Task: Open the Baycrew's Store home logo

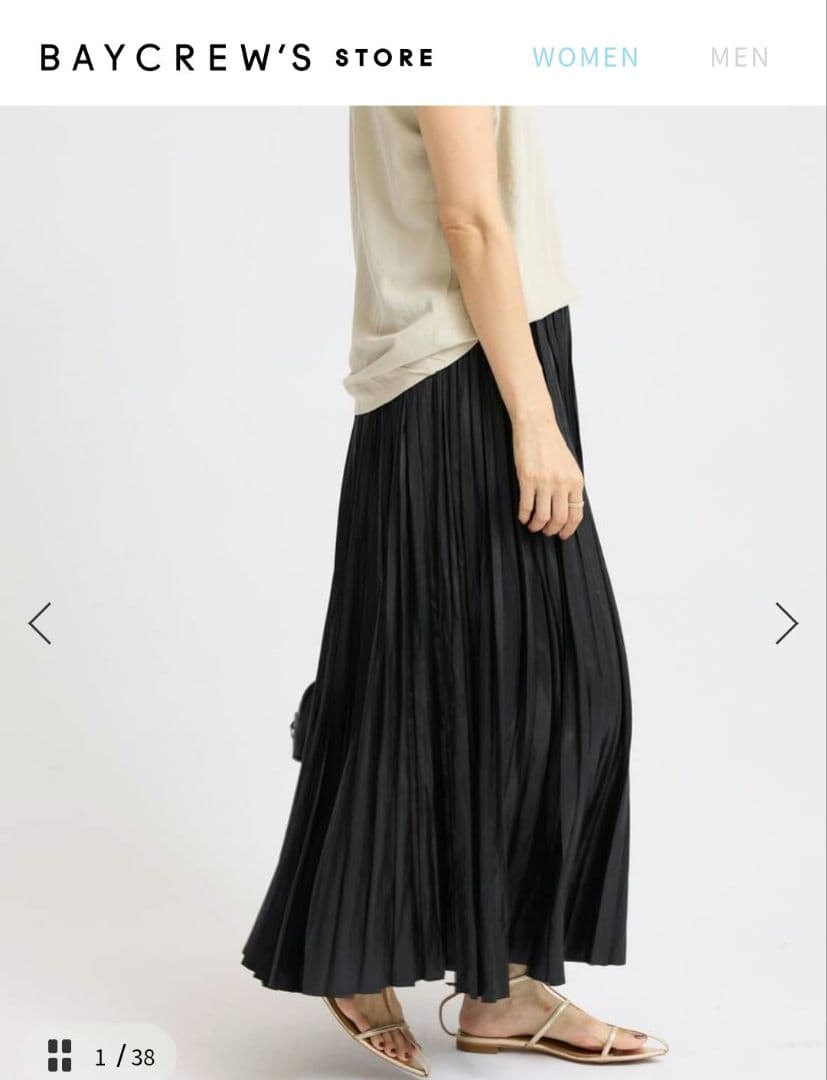Action: coord(236,57)
